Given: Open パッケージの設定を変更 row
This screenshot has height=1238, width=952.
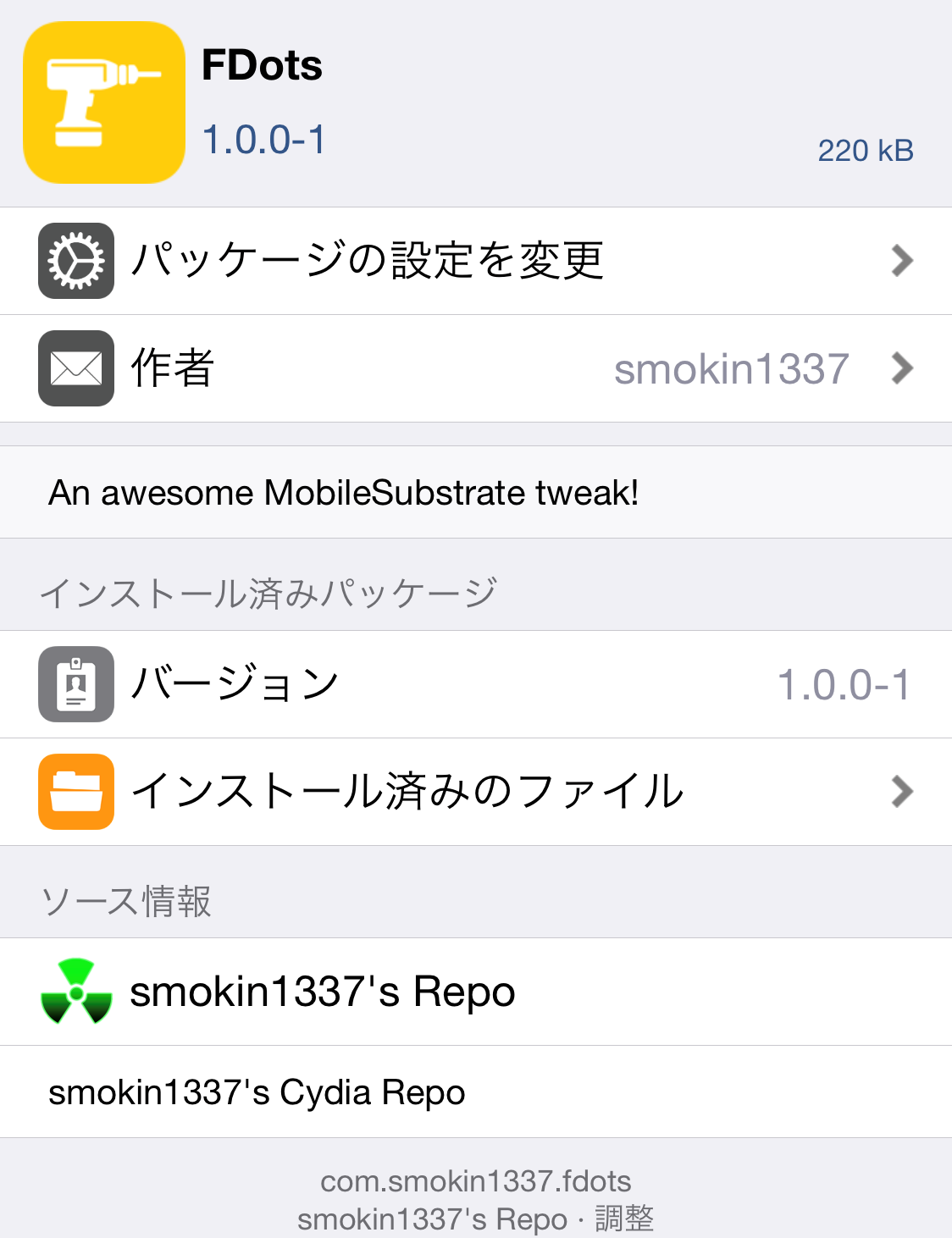Looking at the screenshot, I should pos(474,261).
